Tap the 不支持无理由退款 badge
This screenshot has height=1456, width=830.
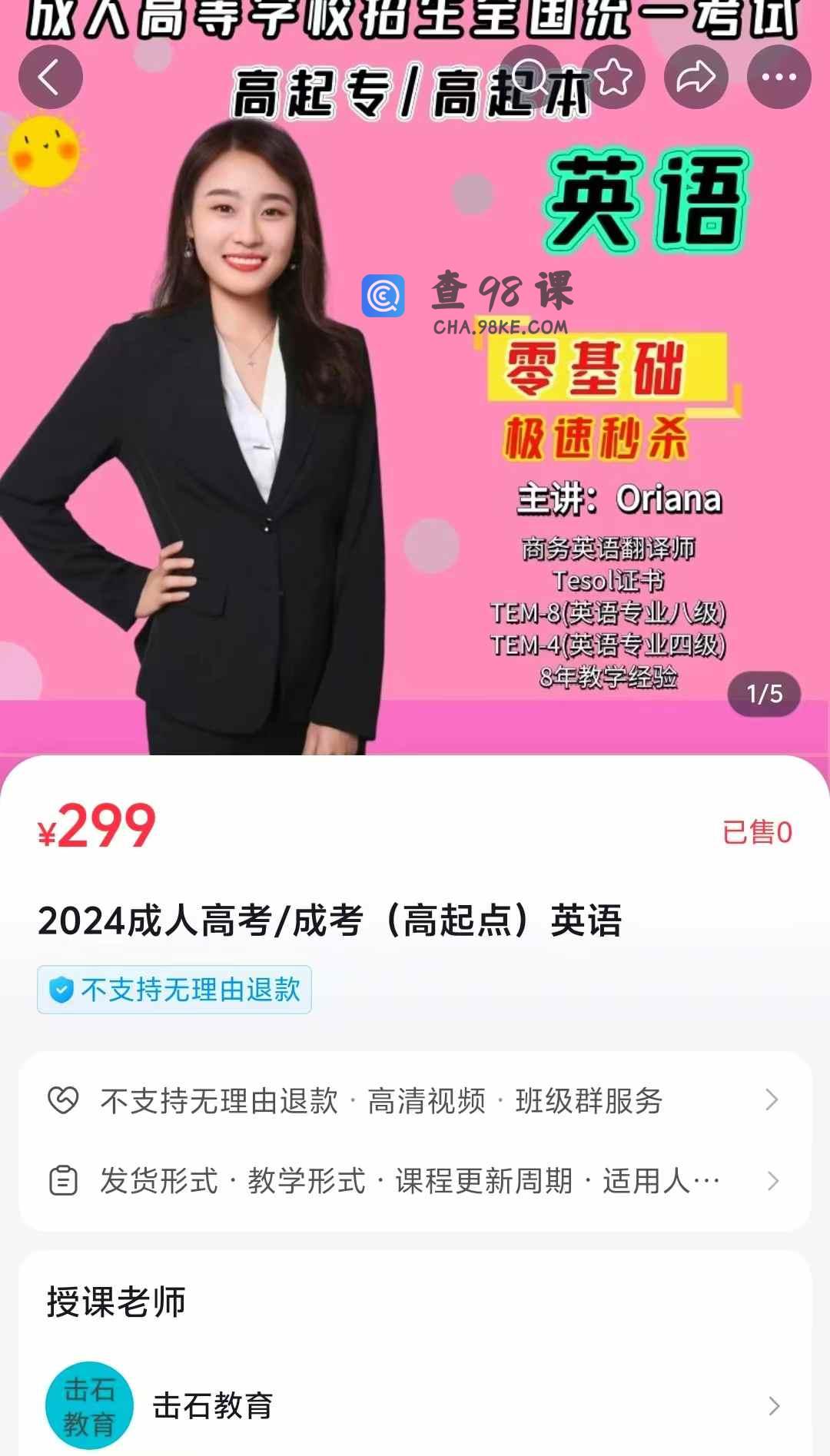(174, 990)
